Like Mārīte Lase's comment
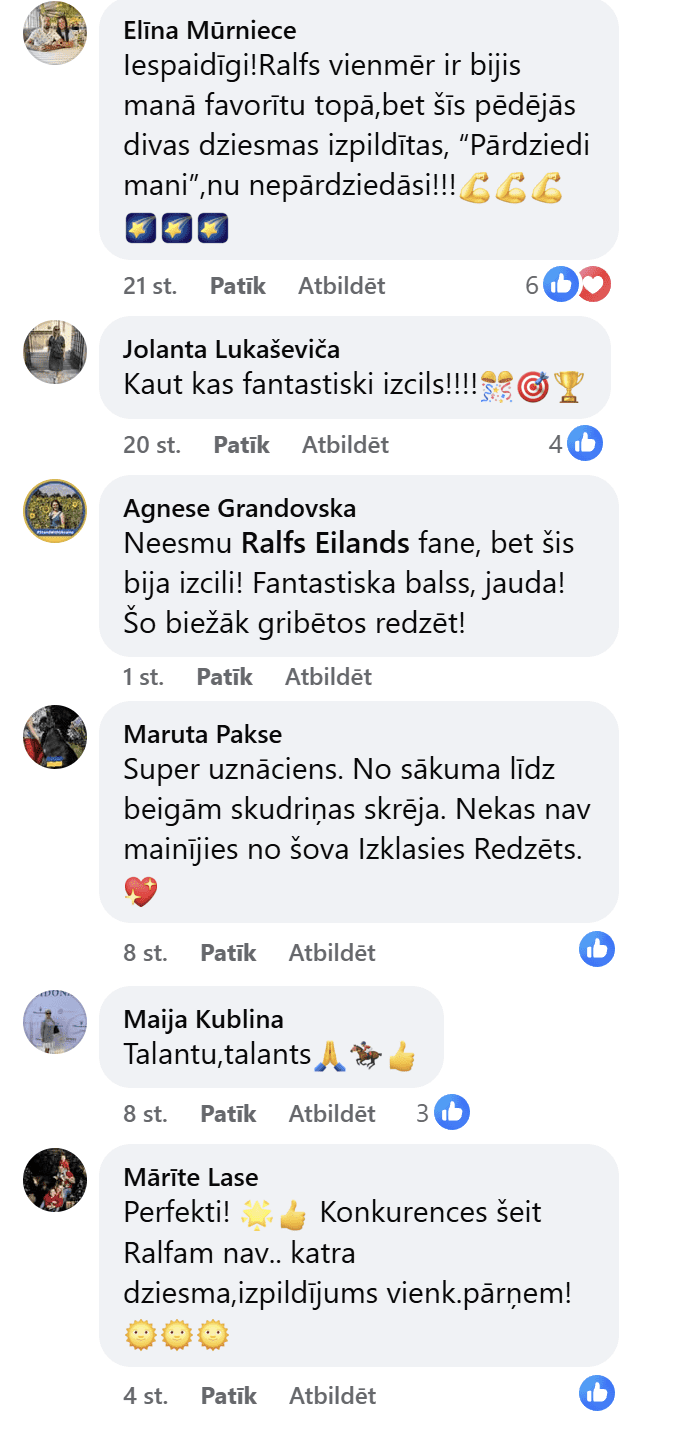Image resolution: width=673 pixels, height=1430 pixels. (228, 1396)
